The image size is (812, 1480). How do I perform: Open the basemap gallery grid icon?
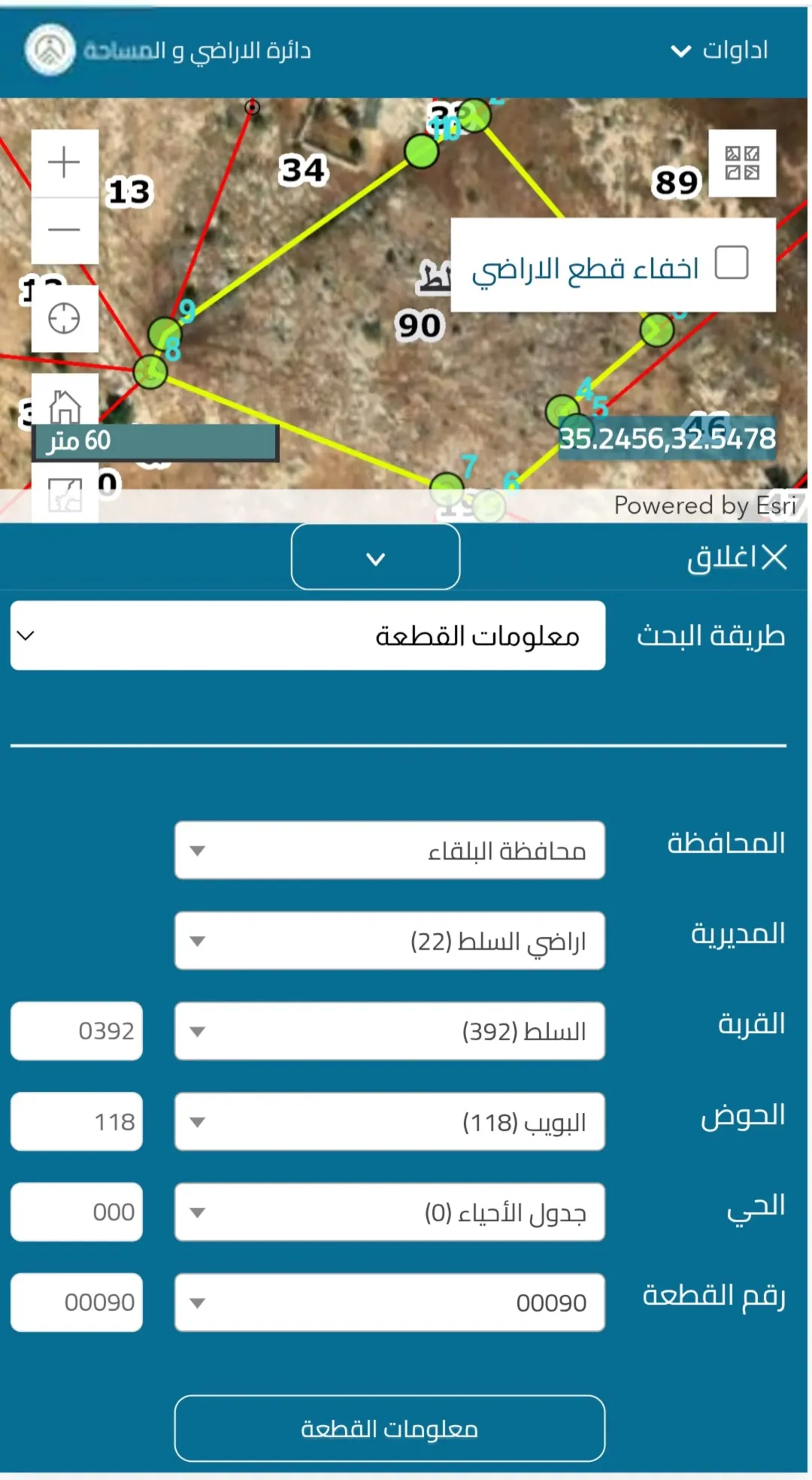[742, 163]
